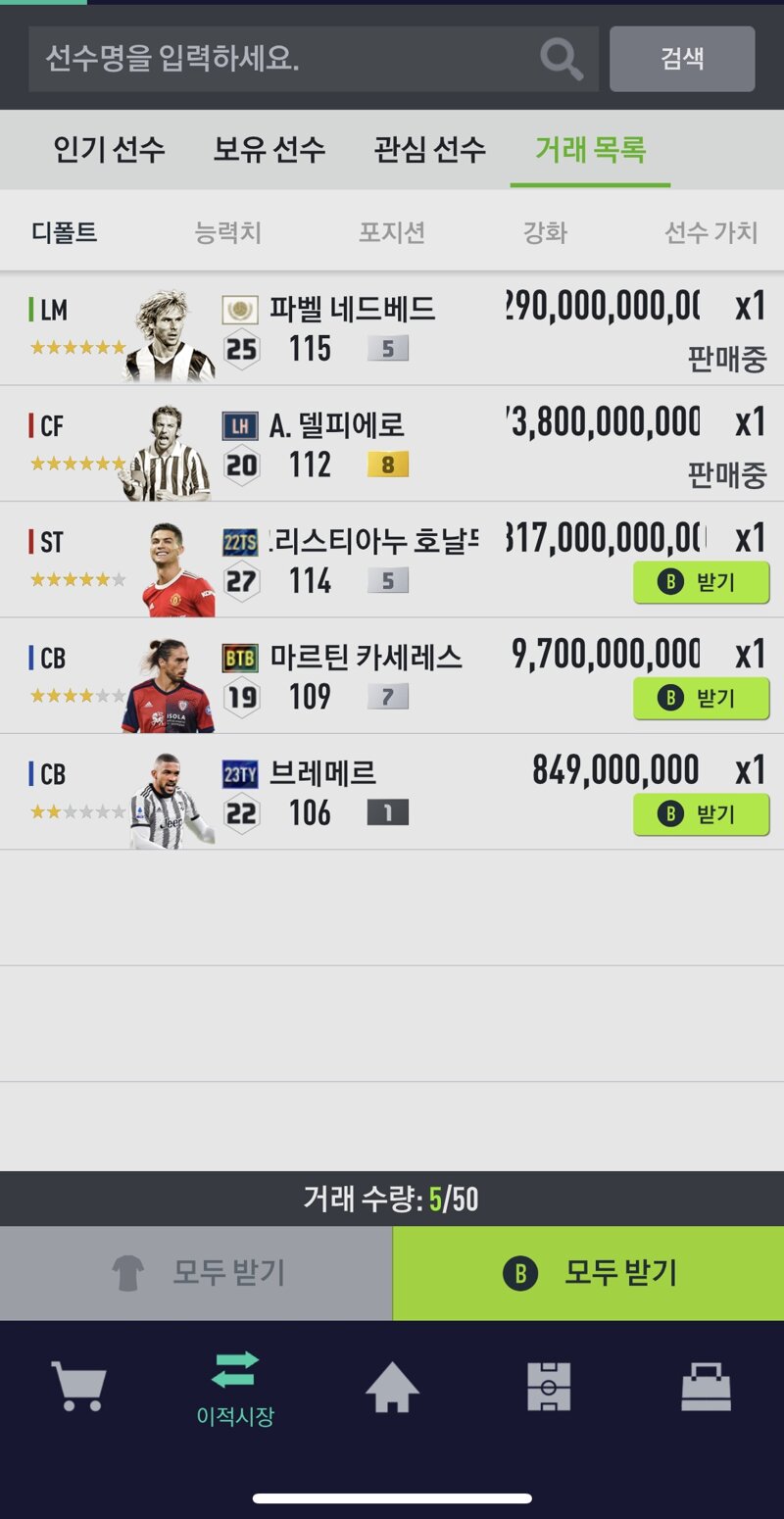Sort the list by 강화
The height and width of the screenshot is (1519, 784).
(545, 233)
